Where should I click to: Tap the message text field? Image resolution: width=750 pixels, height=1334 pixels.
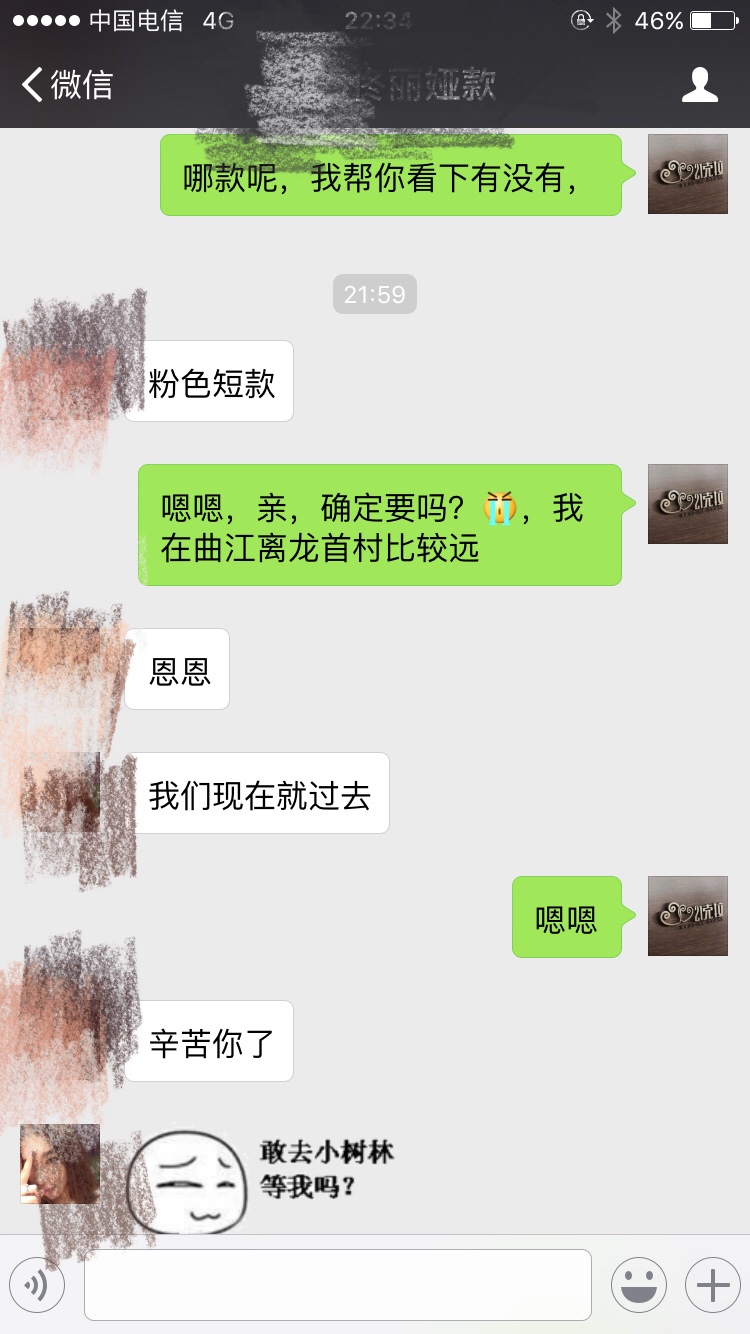pyautogui.click(x=337, y=1285)
